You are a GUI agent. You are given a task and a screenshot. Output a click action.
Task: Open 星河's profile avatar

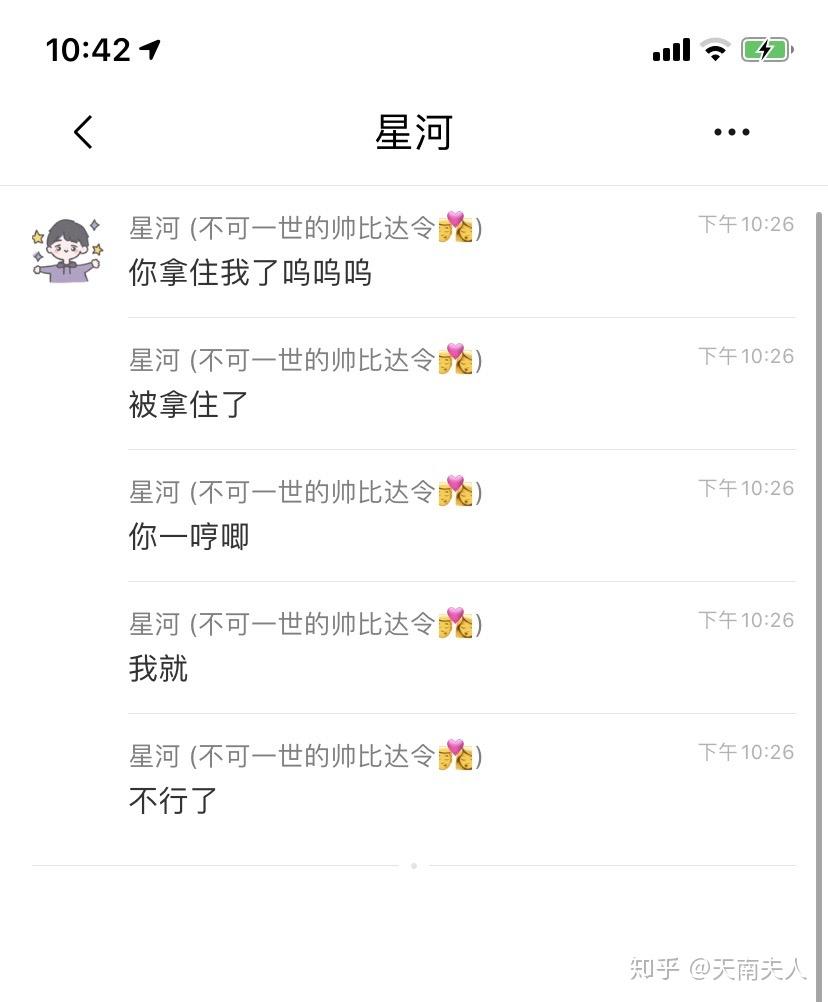click(x=68, y=248)
